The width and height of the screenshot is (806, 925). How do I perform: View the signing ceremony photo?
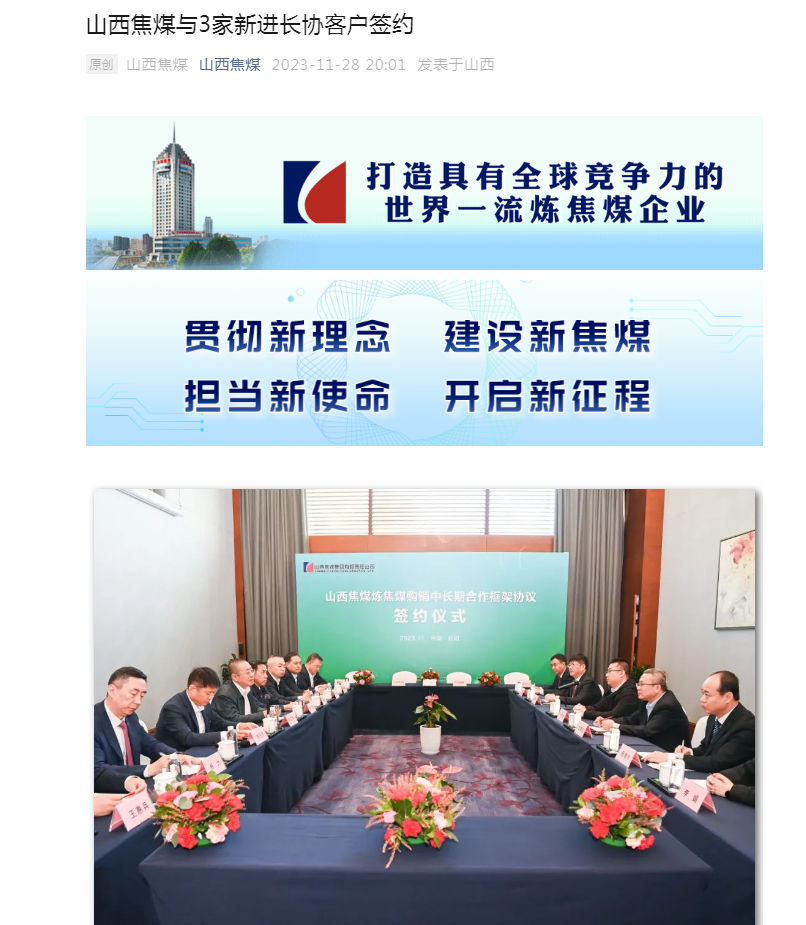(x=424, y=705)
